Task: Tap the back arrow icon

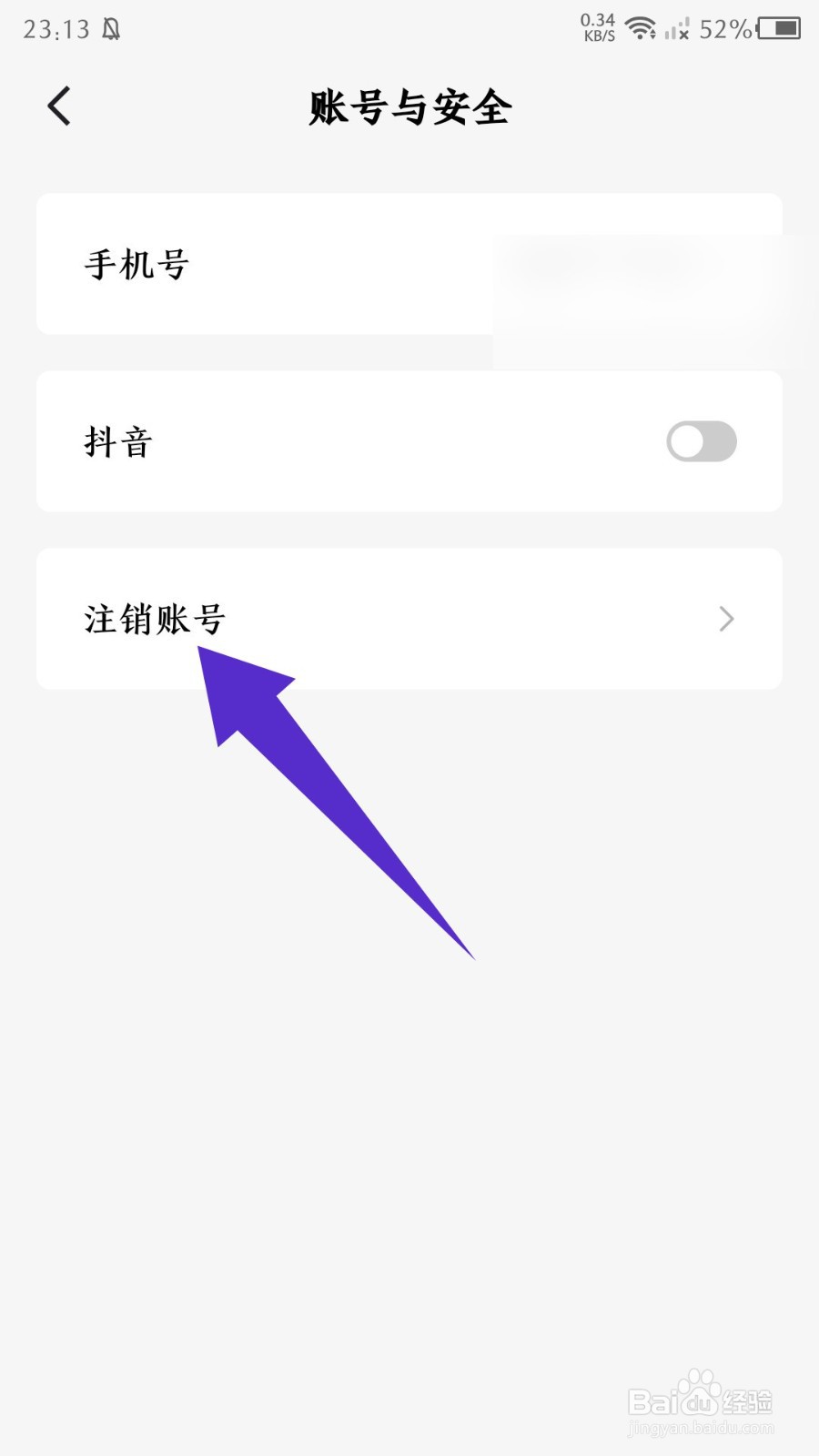Action: tap(58, 105)
